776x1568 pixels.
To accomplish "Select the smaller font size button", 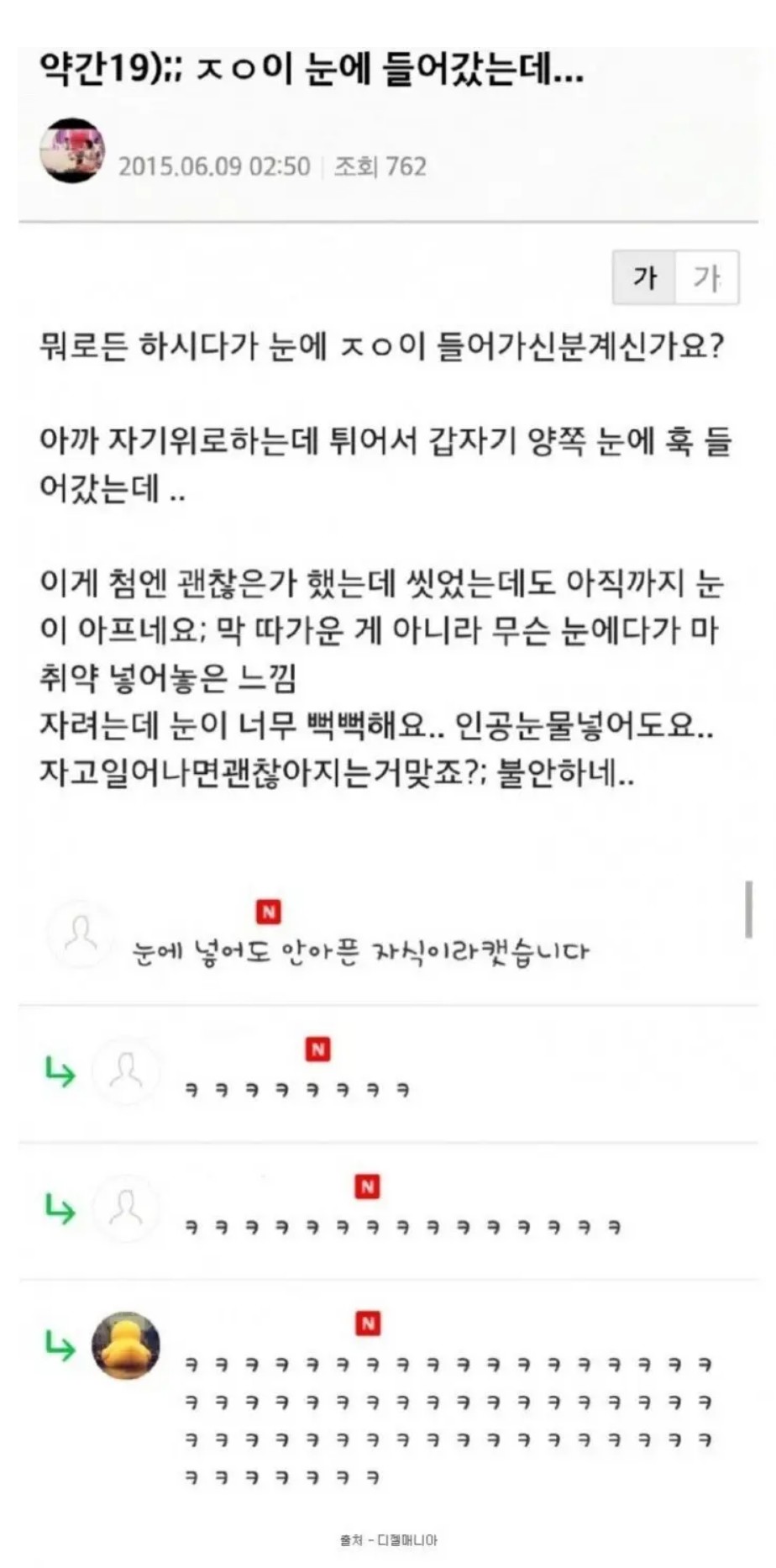I will pos(644,277).
